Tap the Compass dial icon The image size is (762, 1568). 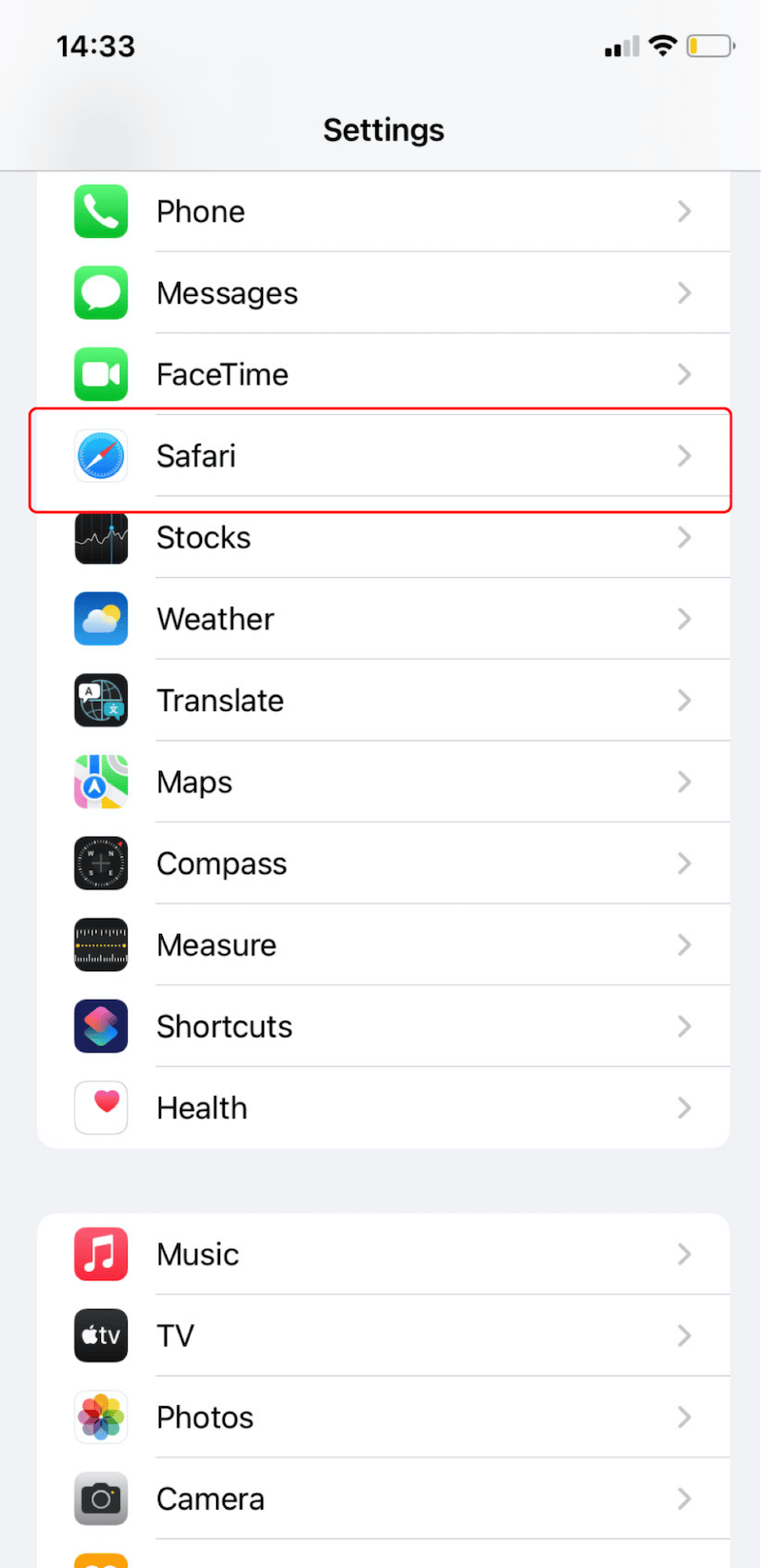point(100,863)
